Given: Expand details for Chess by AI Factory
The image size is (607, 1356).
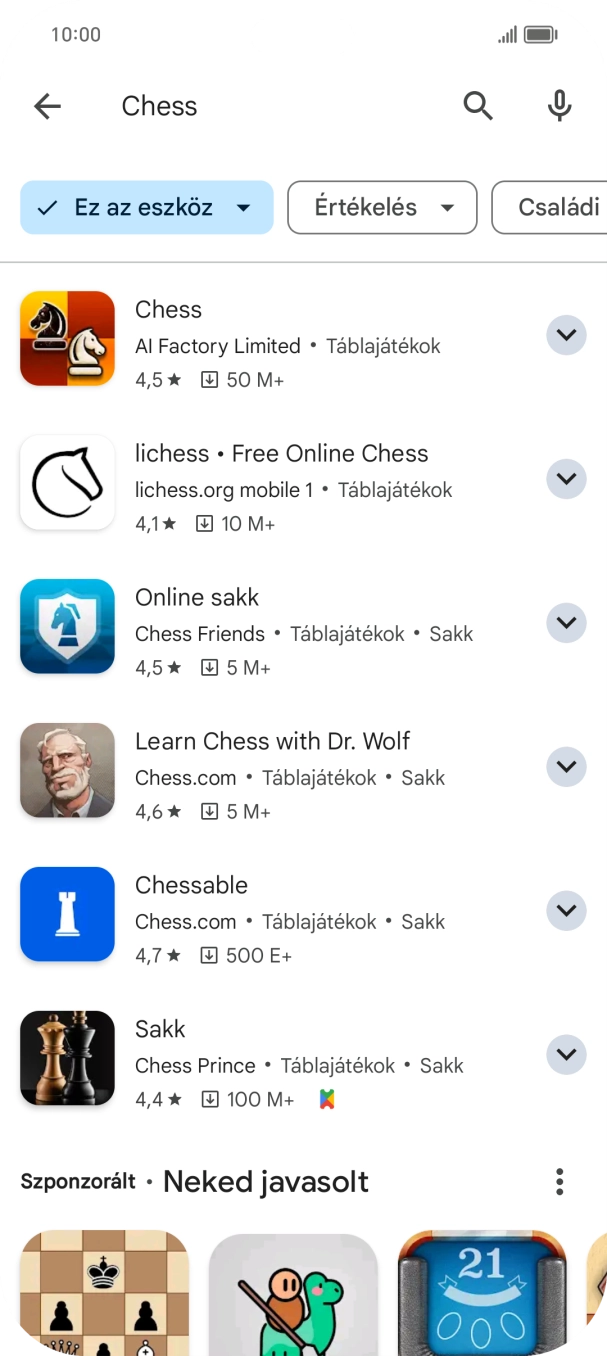Looking at the screenshot, I should click(566, 335).
